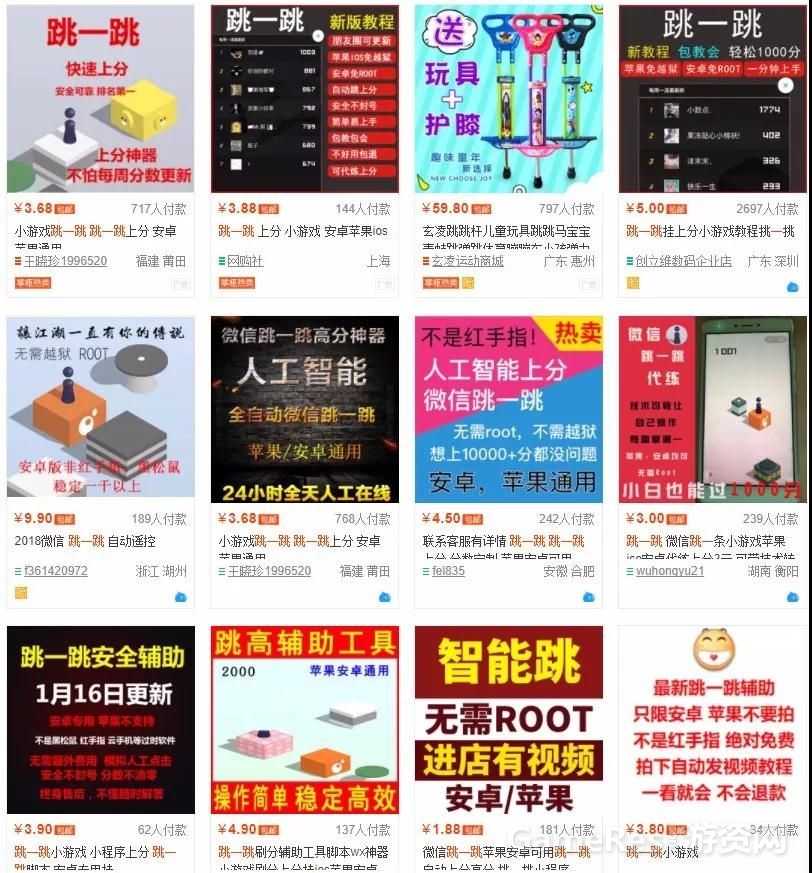Open the 创立维数码企业店 shop link
The width and height of the screenshot is (812, 873).
[682, 261]
